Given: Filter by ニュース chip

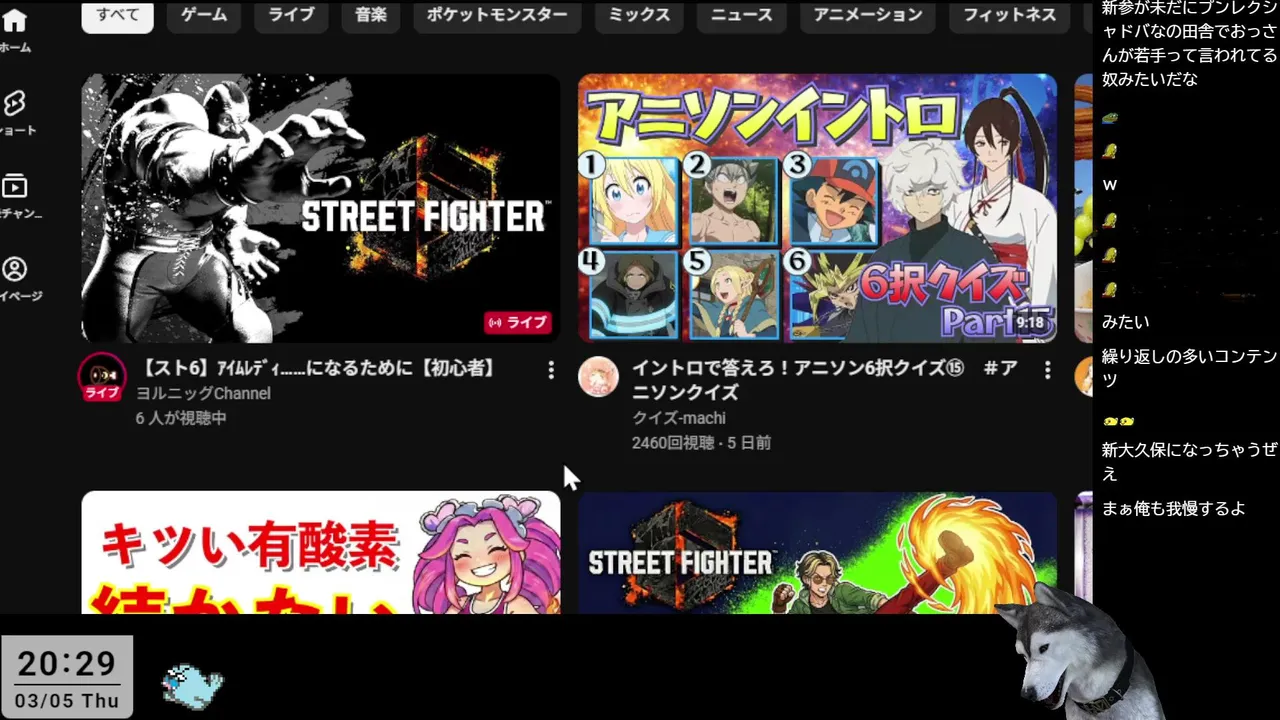Looking at the screenshot, I should coord(742,15).
